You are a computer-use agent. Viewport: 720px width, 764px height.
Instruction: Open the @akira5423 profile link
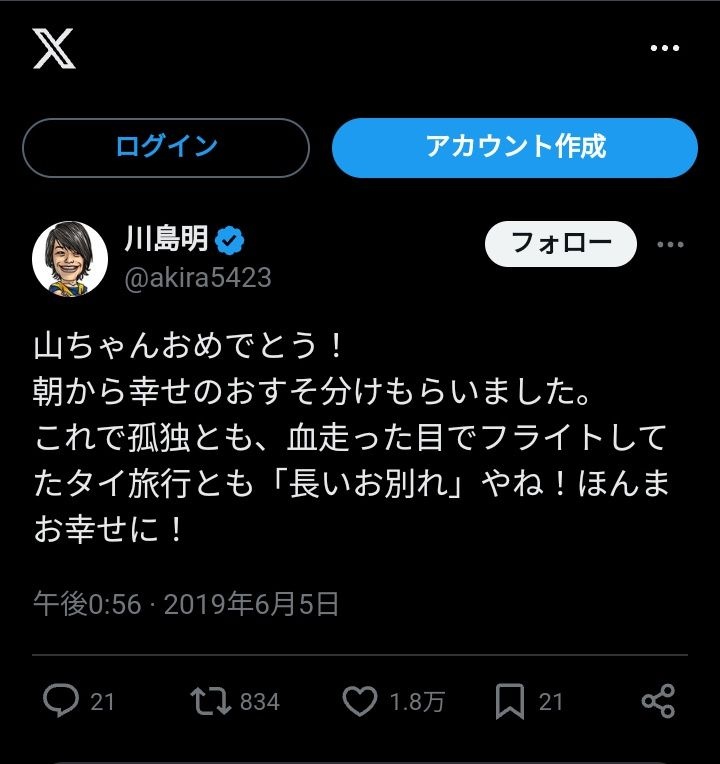tap(197, 277)
